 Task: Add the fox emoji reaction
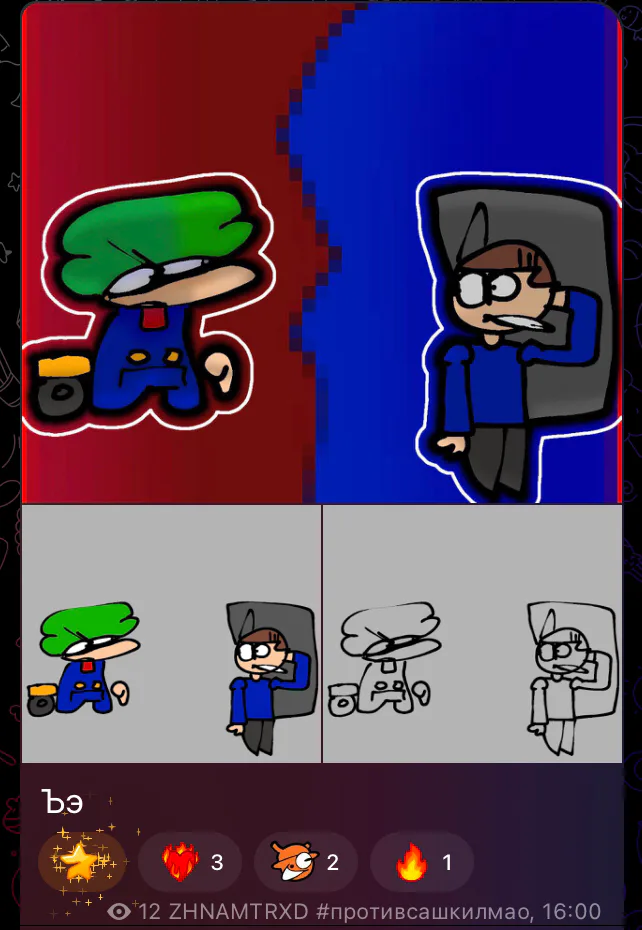click(x=305, y=862)
